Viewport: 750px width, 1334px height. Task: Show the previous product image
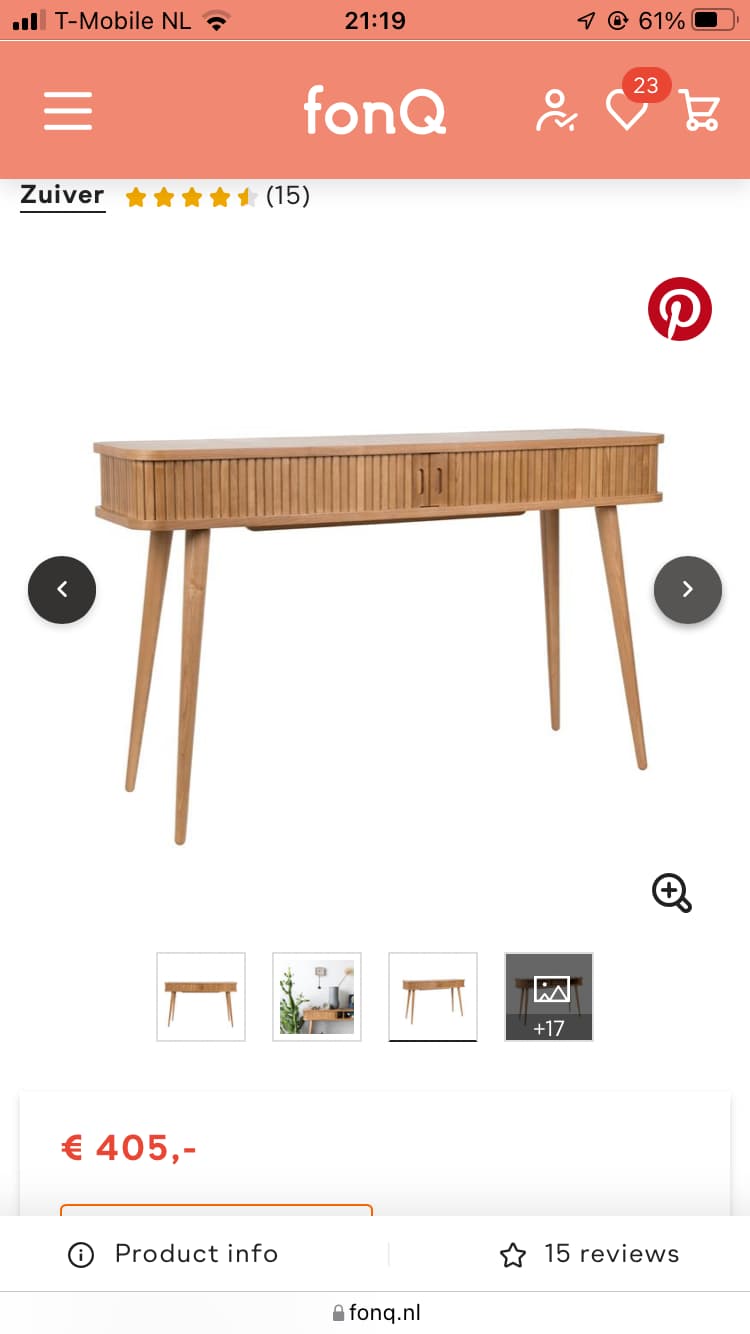click(x=62, y=590)
